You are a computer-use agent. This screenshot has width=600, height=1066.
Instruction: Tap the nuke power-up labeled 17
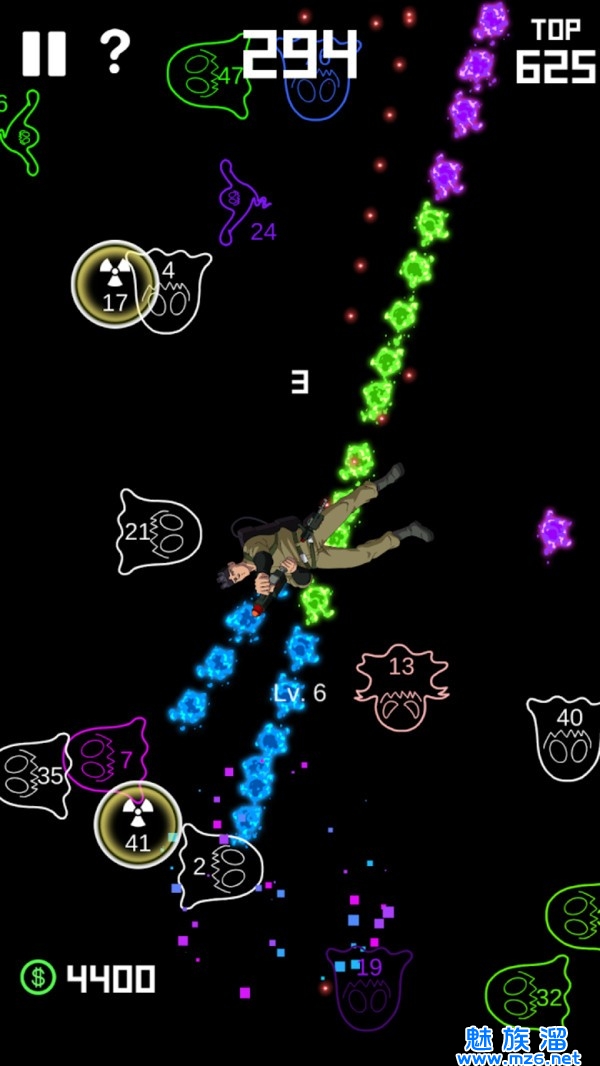click(x=114, y=284)
